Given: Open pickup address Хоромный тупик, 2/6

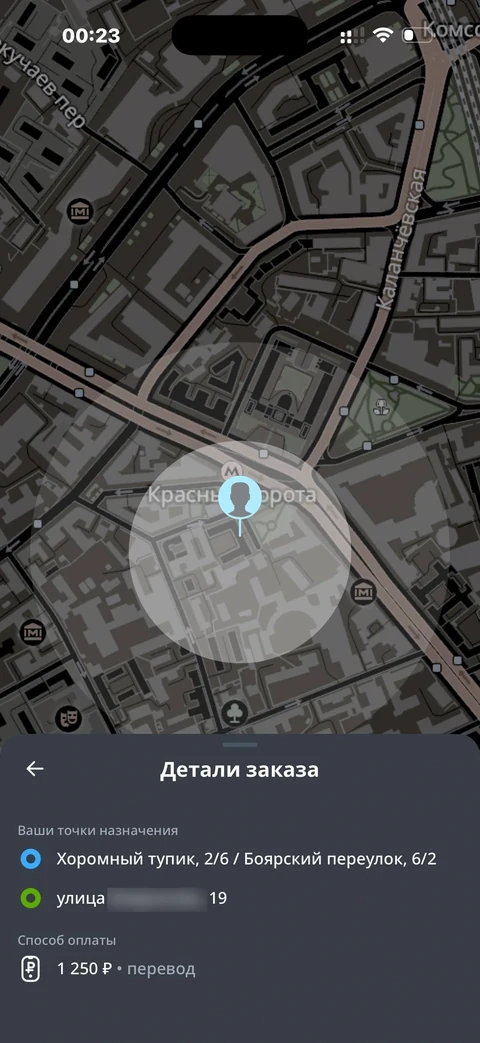Looking at the screenshot, I should tap(240, 859).
